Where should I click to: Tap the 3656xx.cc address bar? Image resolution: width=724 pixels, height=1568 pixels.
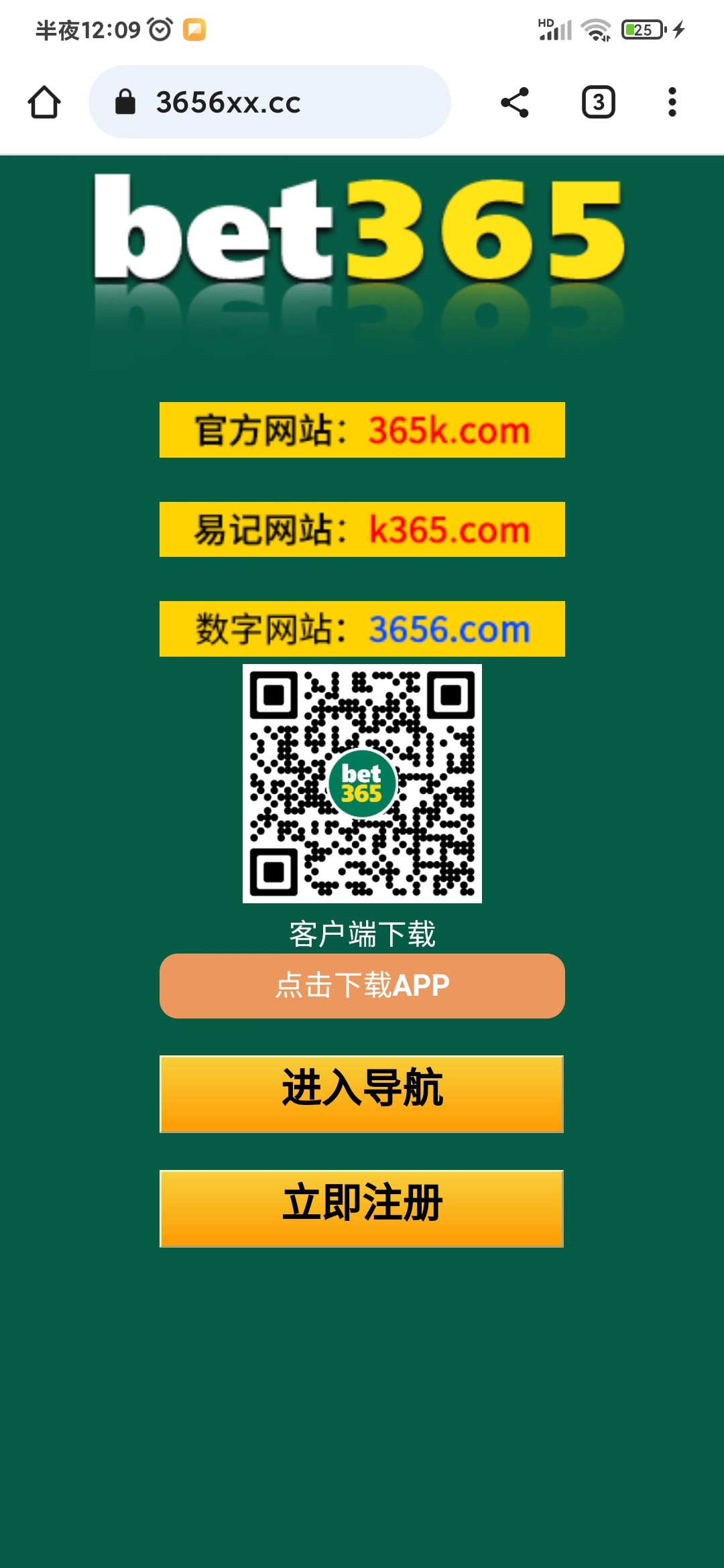tap(269, 103)
